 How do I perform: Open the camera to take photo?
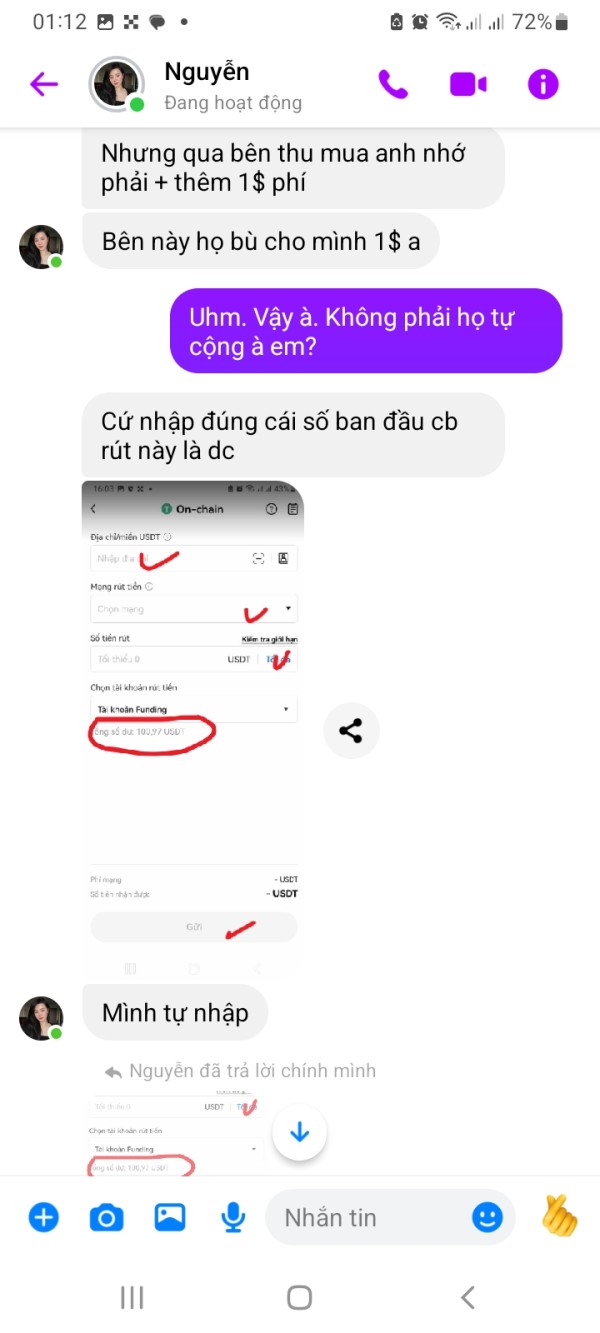pos(106,1217)
